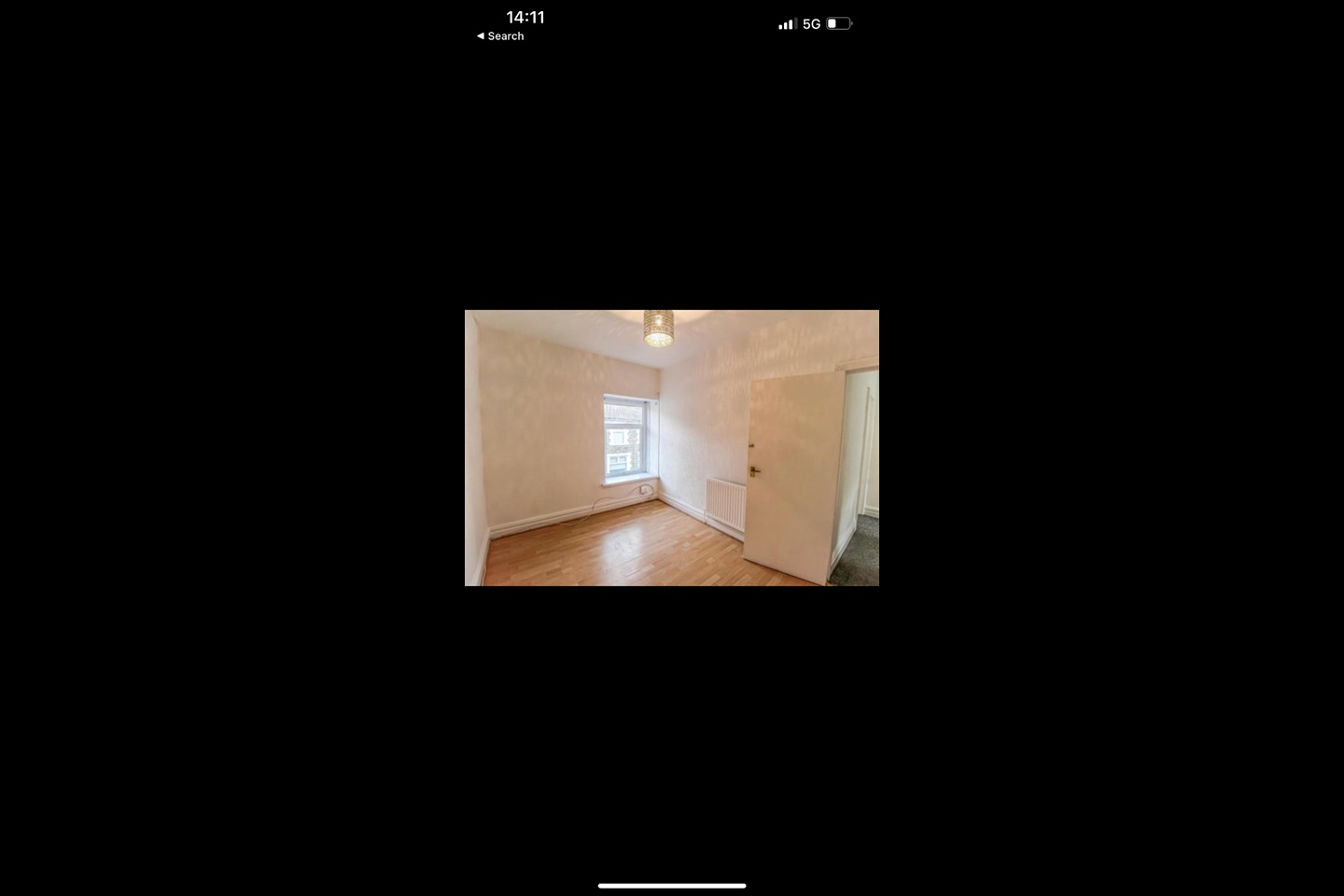
Task: Return to the Search app via back link
Action: (x=500, y=36)
